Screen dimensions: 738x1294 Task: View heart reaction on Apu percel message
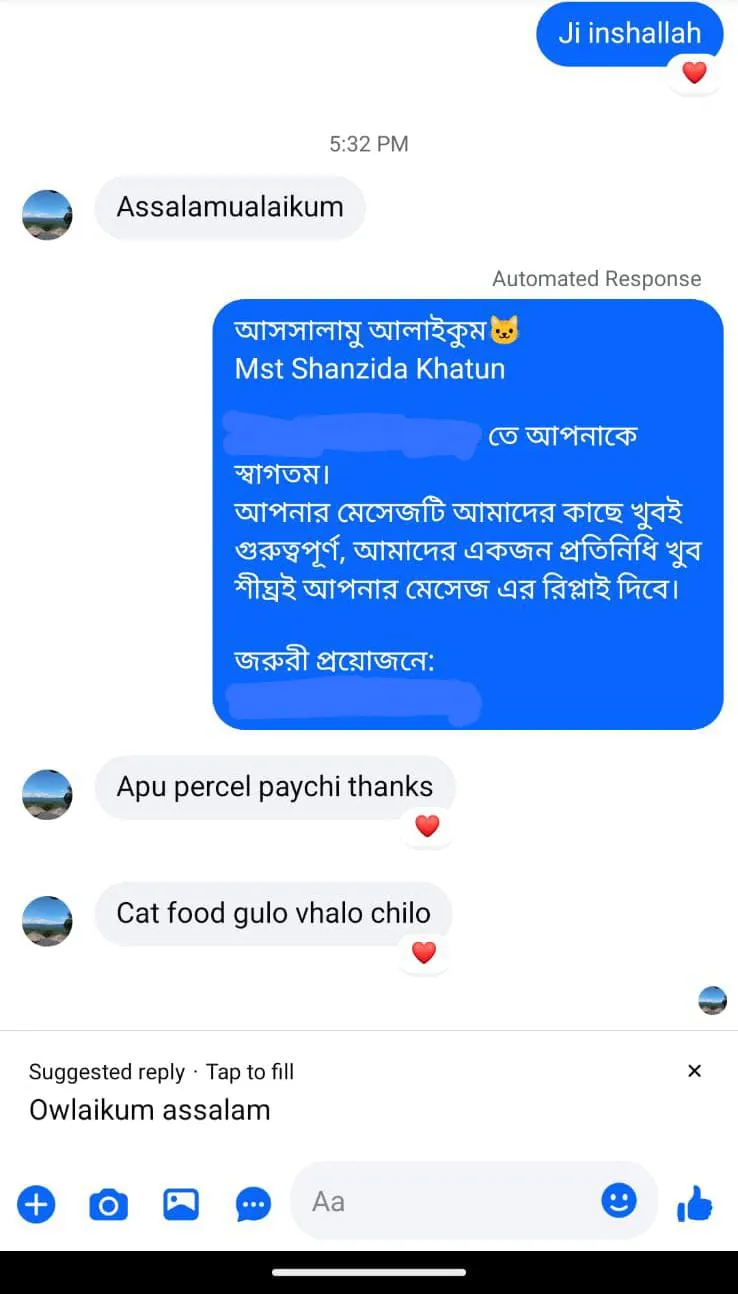click(x=427, y=826)
